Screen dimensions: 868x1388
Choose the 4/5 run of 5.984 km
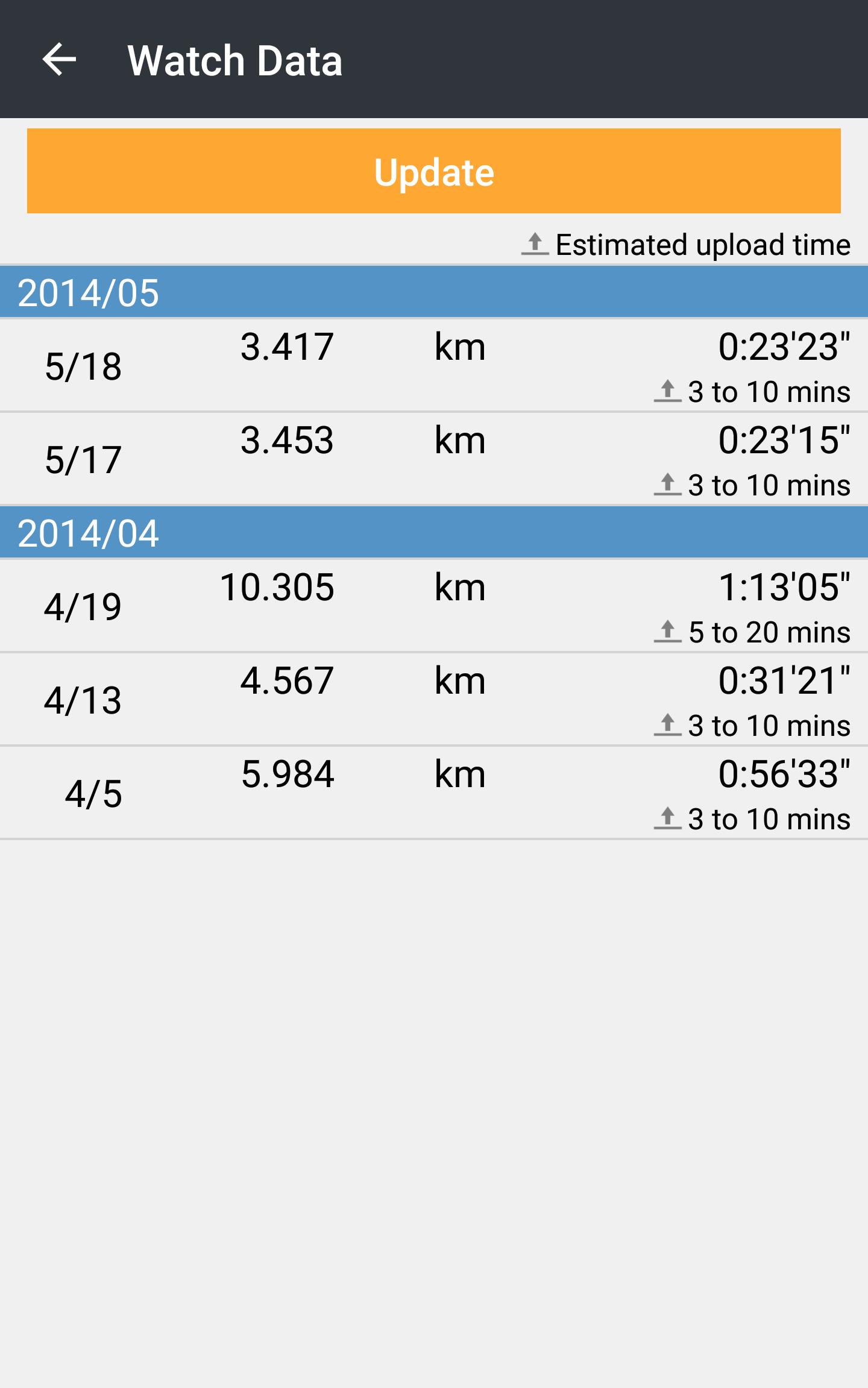pos(434,793)
